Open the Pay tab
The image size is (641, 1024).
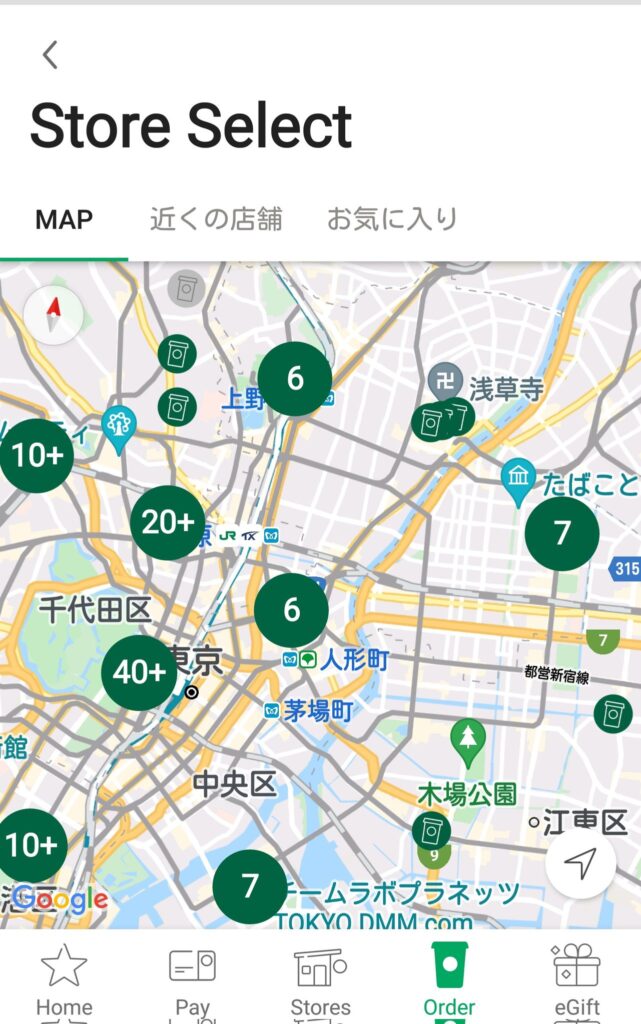(x=192, y=980)
